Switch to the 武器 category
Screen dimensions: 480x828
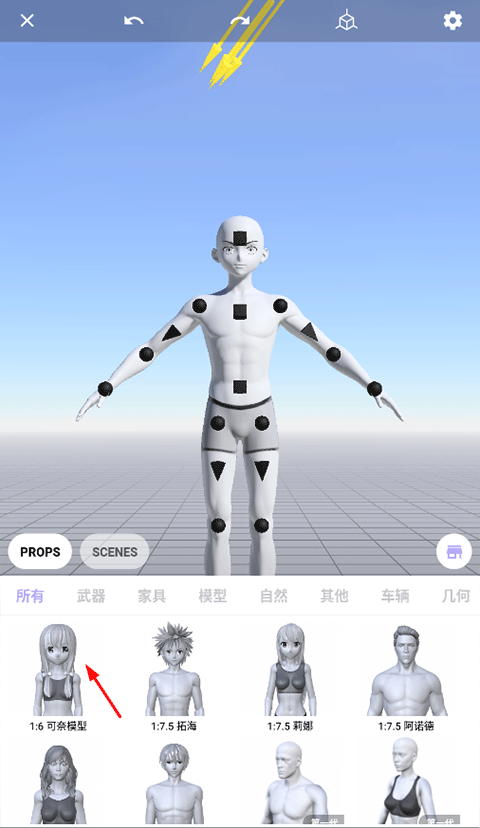click(91, 596)
